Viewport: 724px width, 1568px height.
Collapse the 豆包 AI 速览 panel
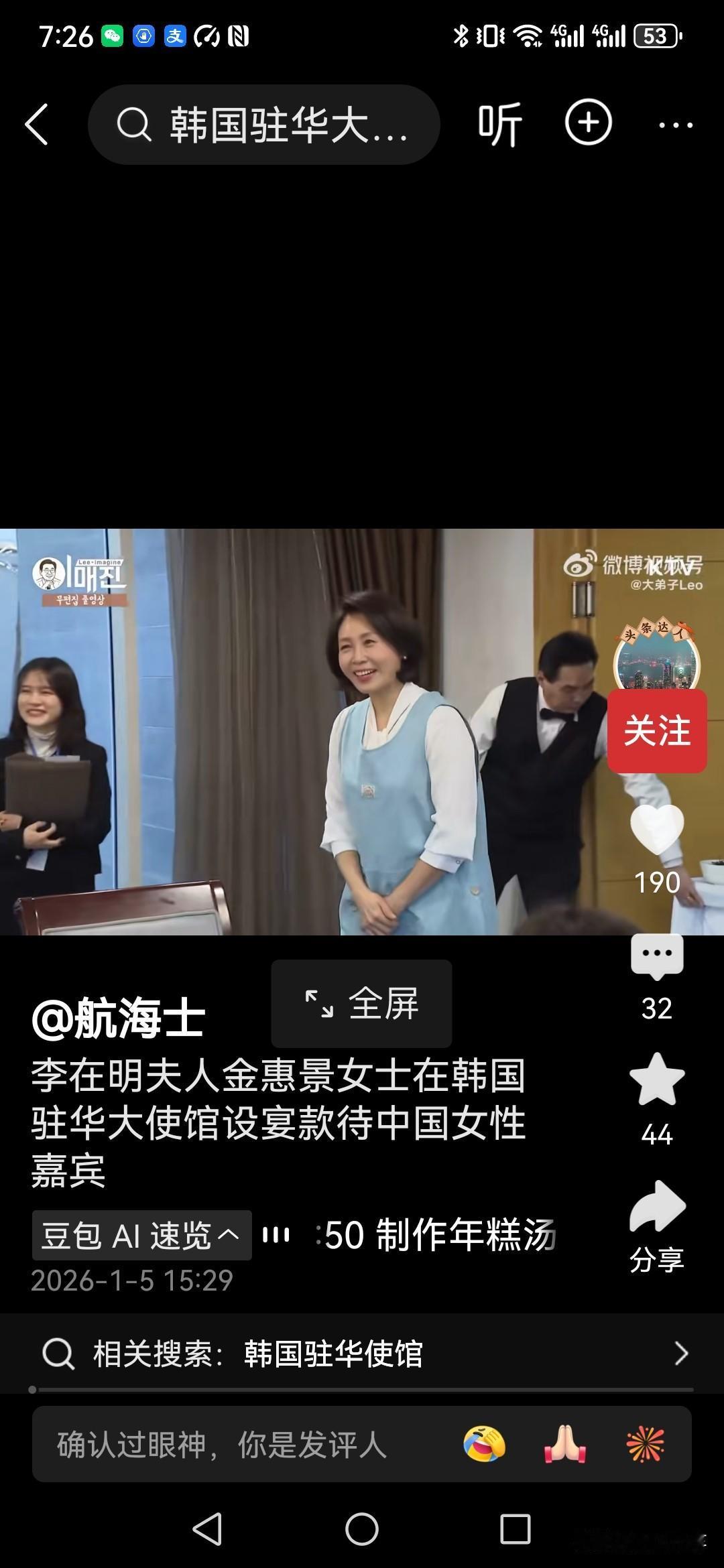point(142,1235)
